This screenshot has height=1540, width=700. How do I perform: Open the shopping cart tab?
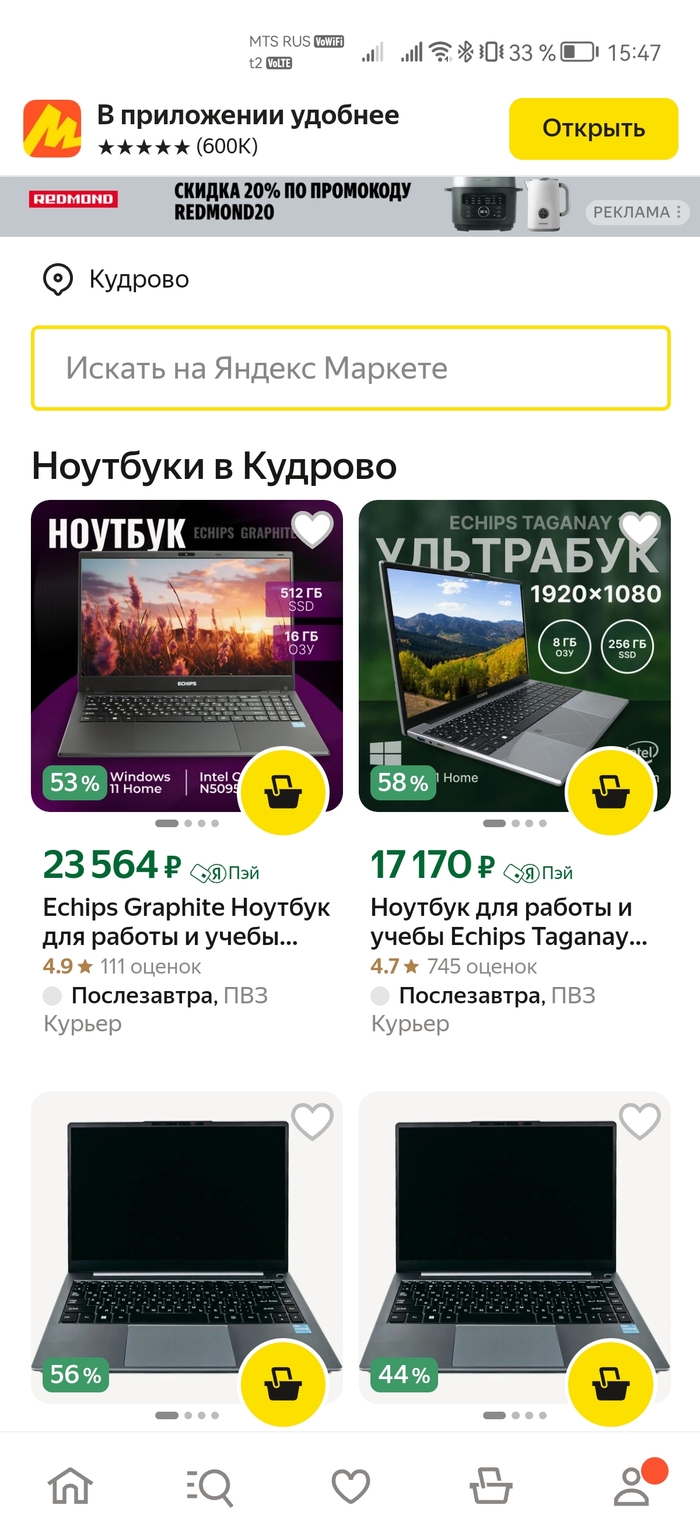point(491,1486)
